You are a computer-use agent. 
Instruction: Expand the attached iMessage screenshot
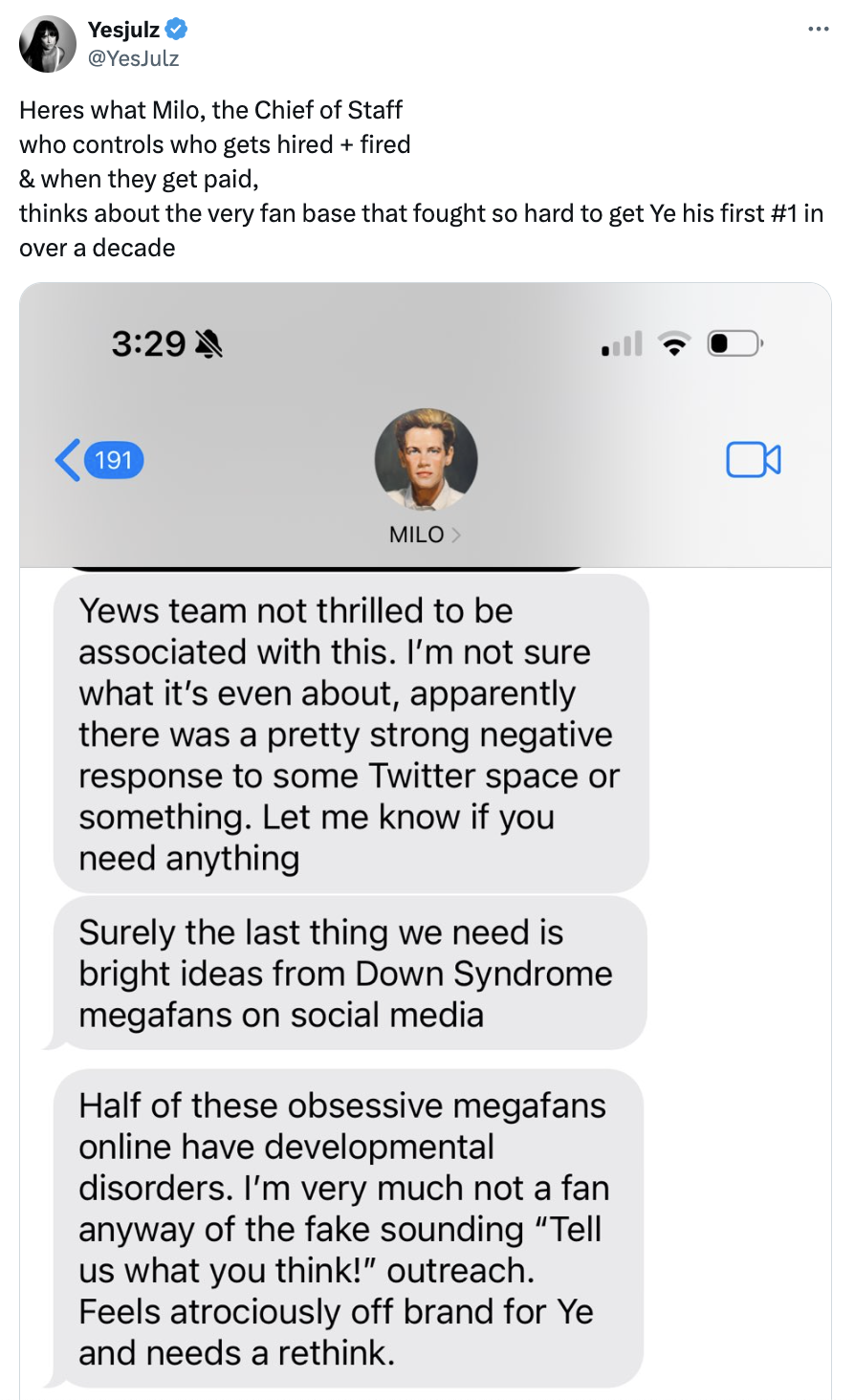click(426, 841)
